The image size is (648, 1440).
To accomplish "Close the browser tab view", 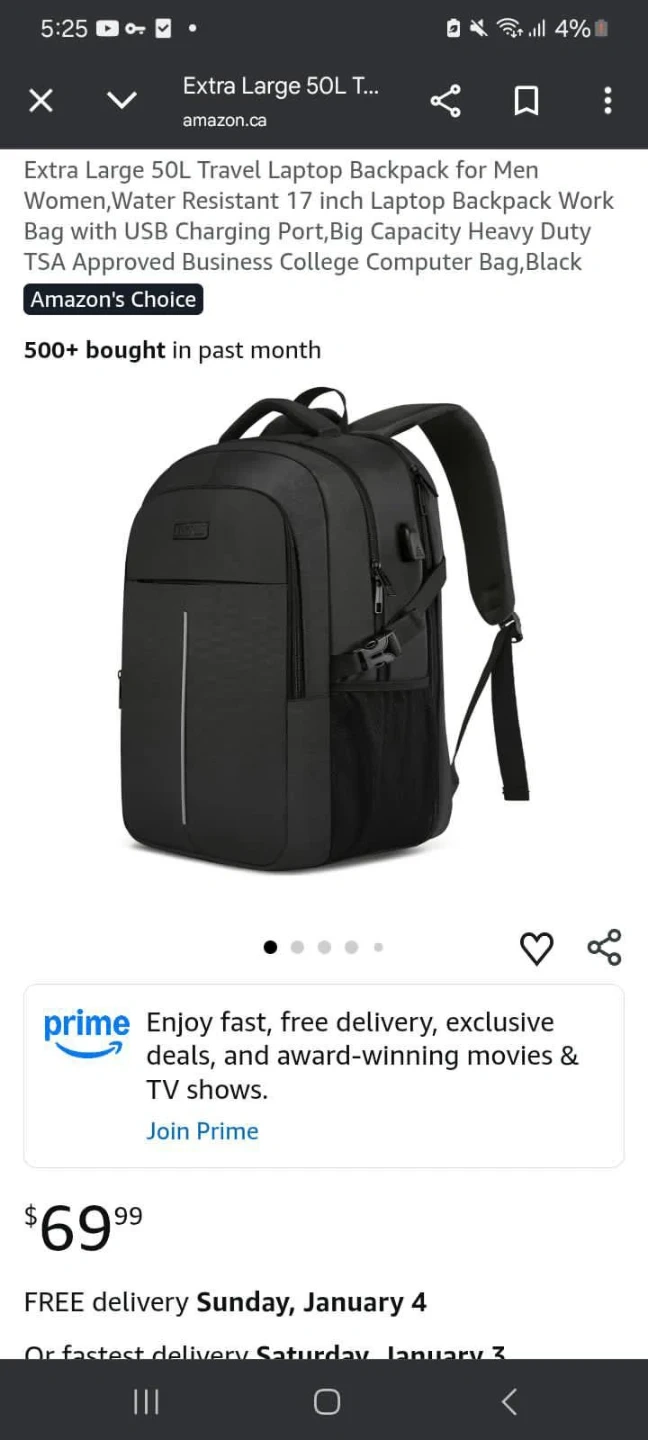I will (x=41, y=101).
